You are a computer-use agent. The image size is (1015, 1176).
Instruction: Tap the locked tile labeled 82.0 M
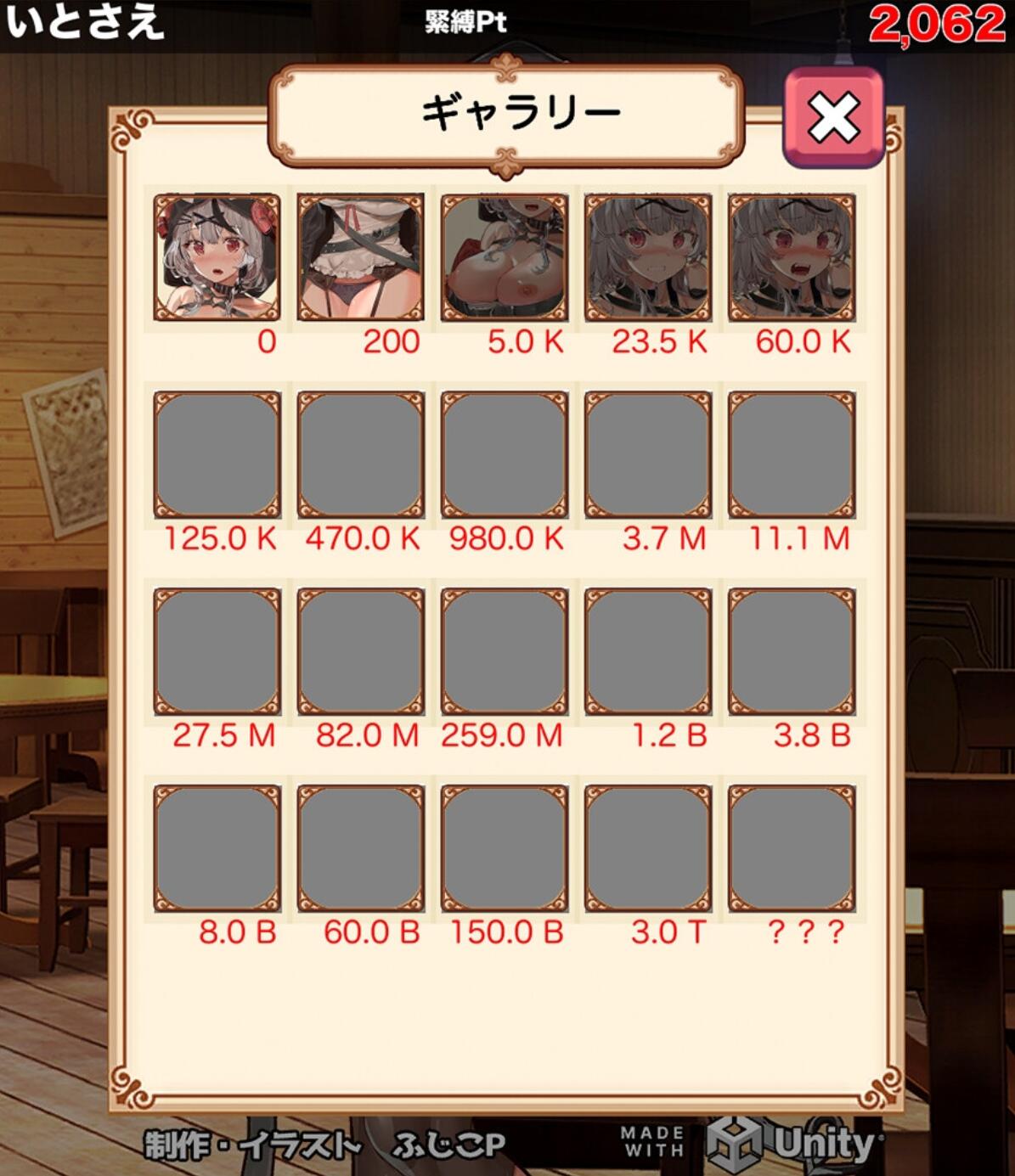pyautogui.click(x=360, y=651)
